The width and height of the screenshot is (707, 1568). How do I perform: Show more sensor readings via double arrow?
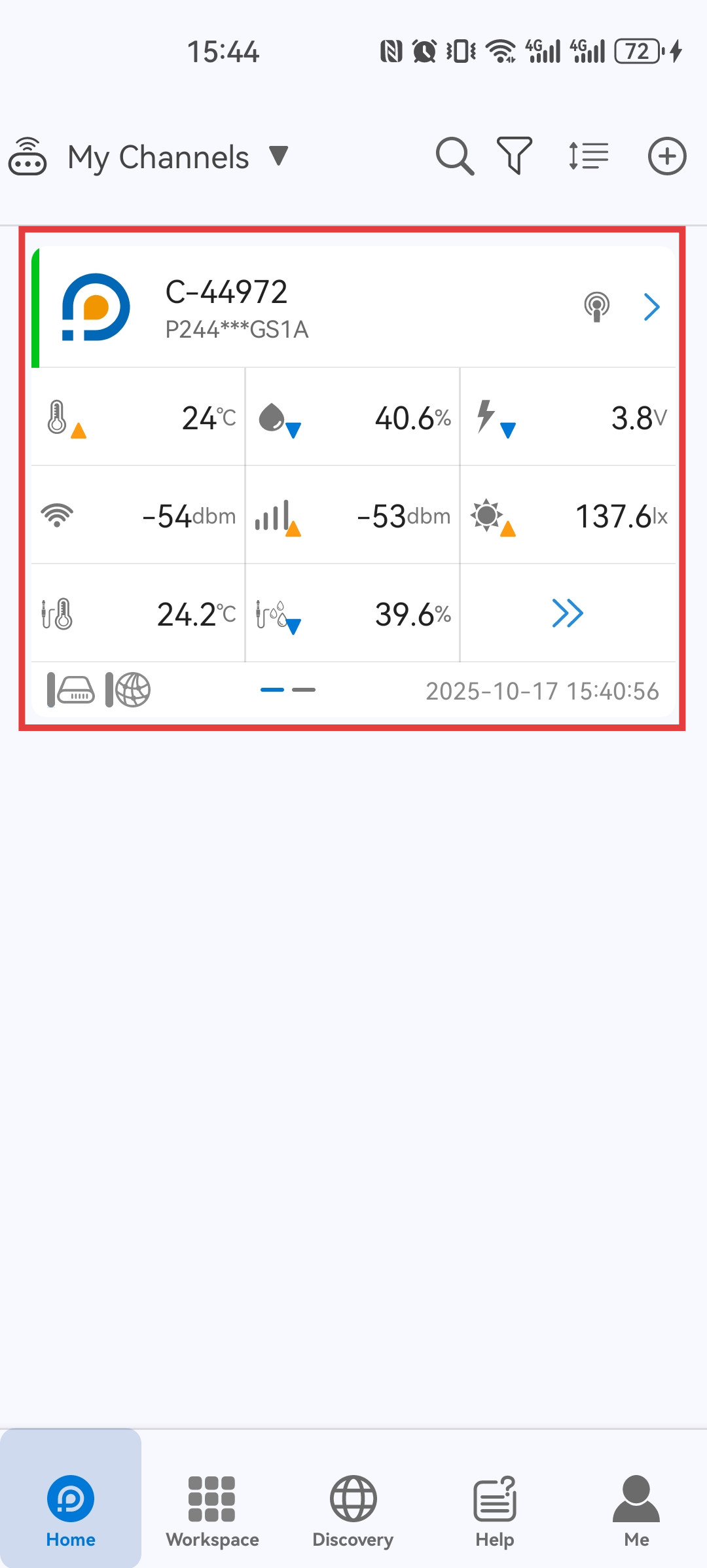(568, 613)
